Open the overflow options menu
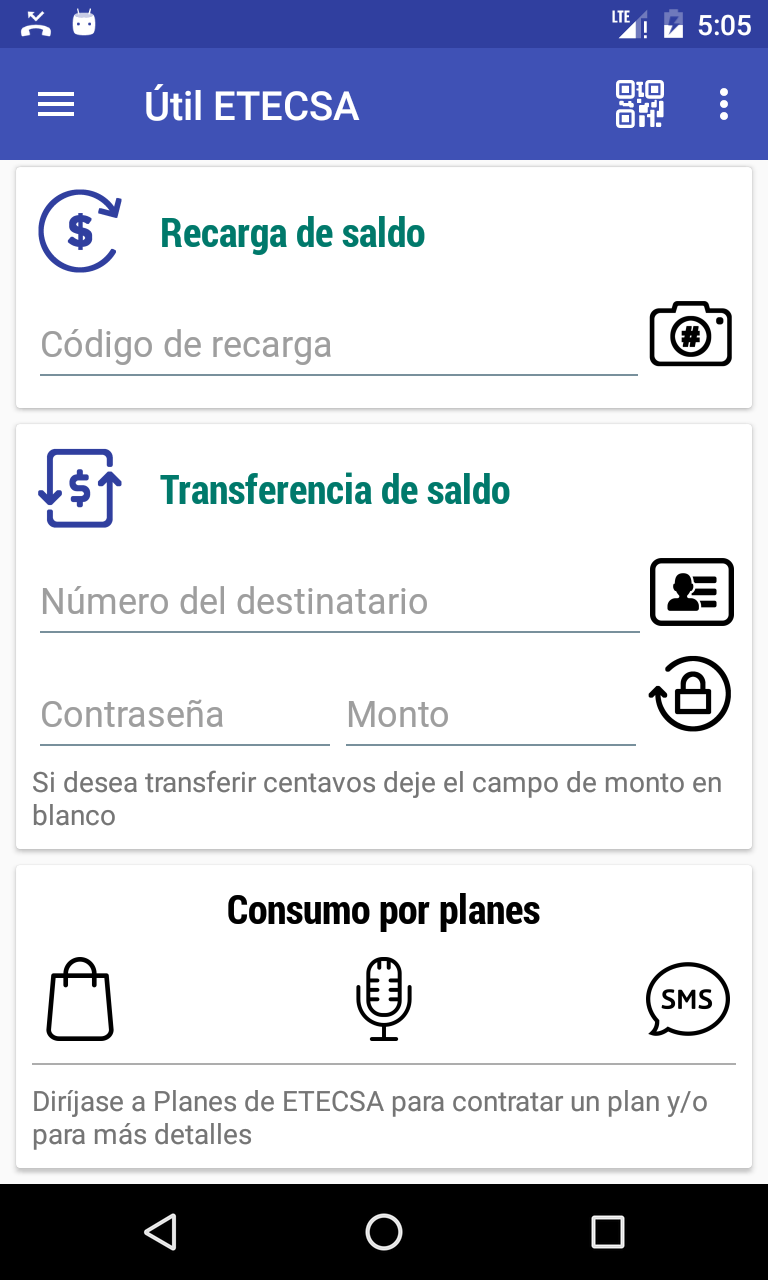The width and height of the screenshot is (768, 1280). click(x=724, y=105)
